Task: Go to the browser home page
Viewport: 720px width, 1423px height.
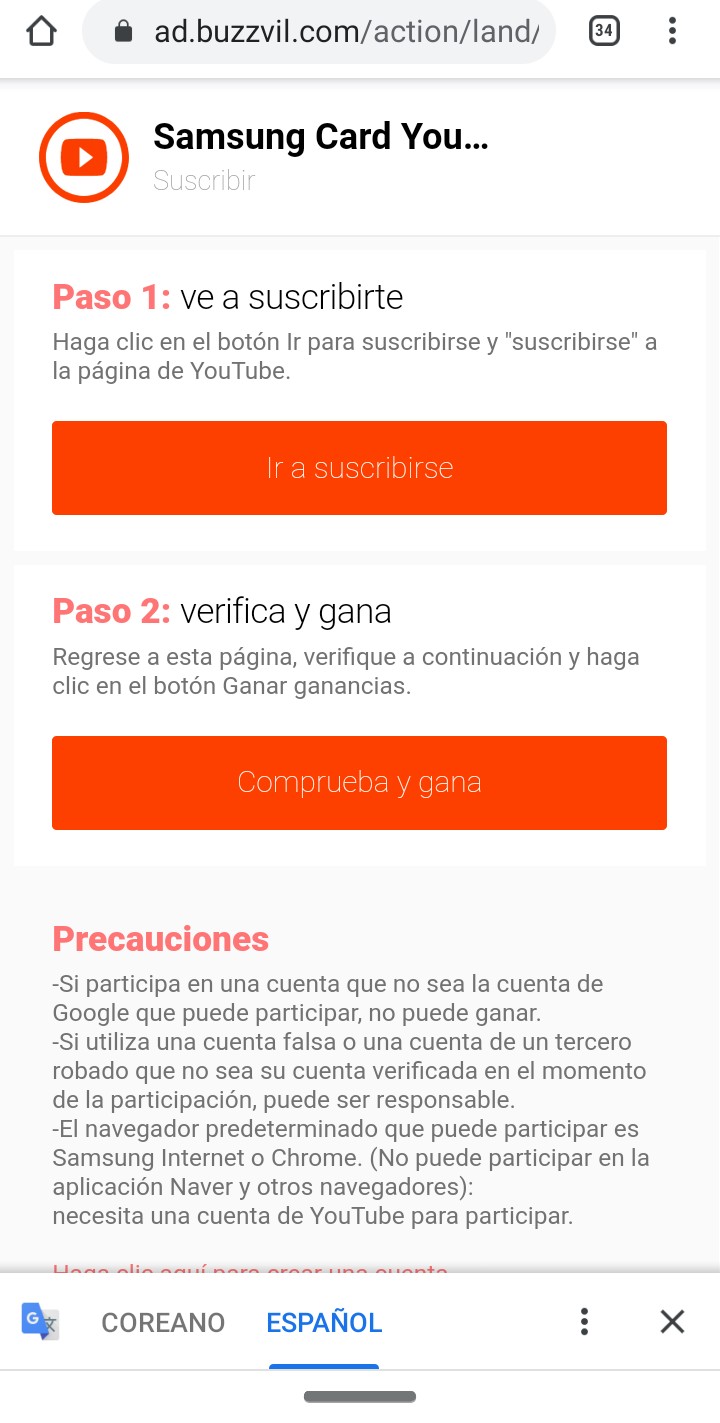Action: pos(41,32)
